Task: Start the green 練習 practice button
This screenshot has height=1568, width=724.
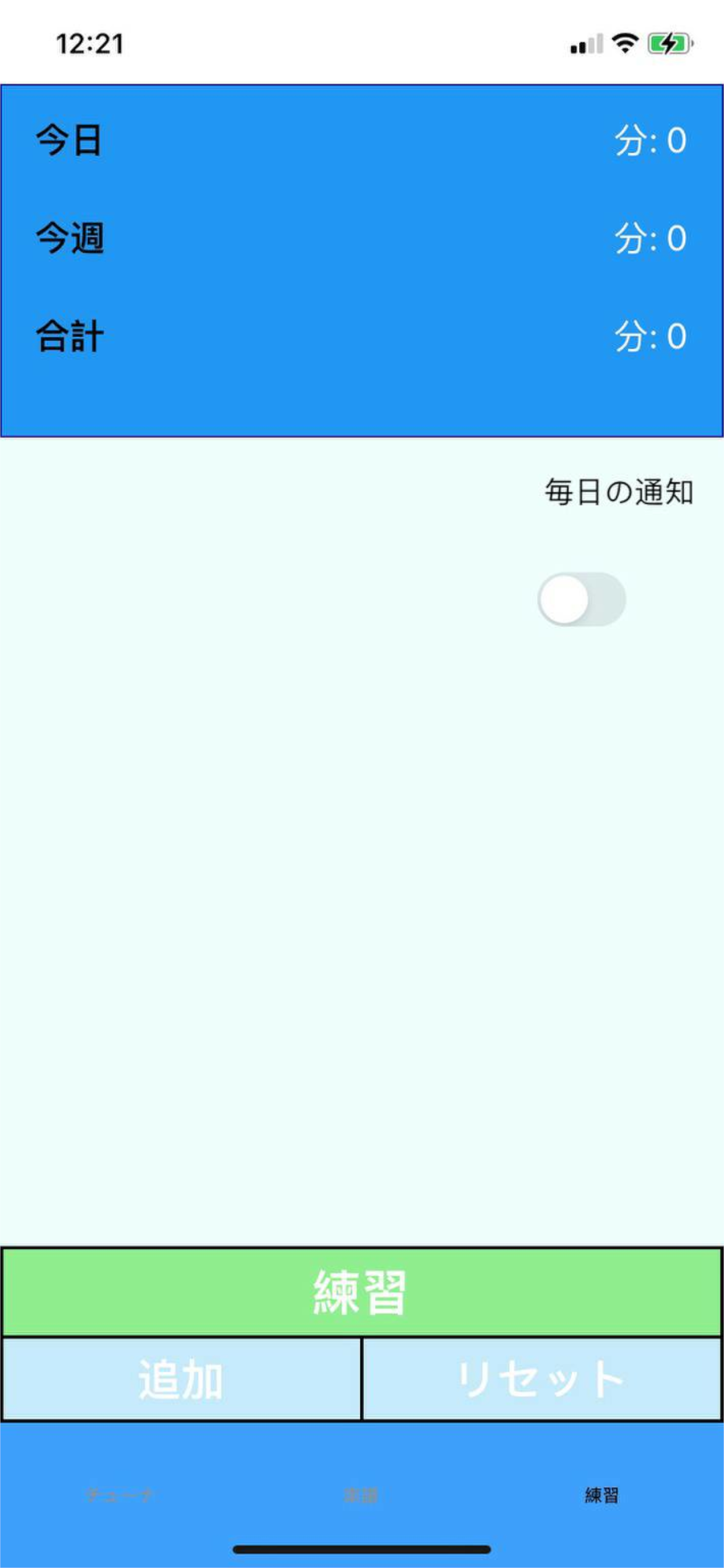Action: click(x=361, y=1292)
